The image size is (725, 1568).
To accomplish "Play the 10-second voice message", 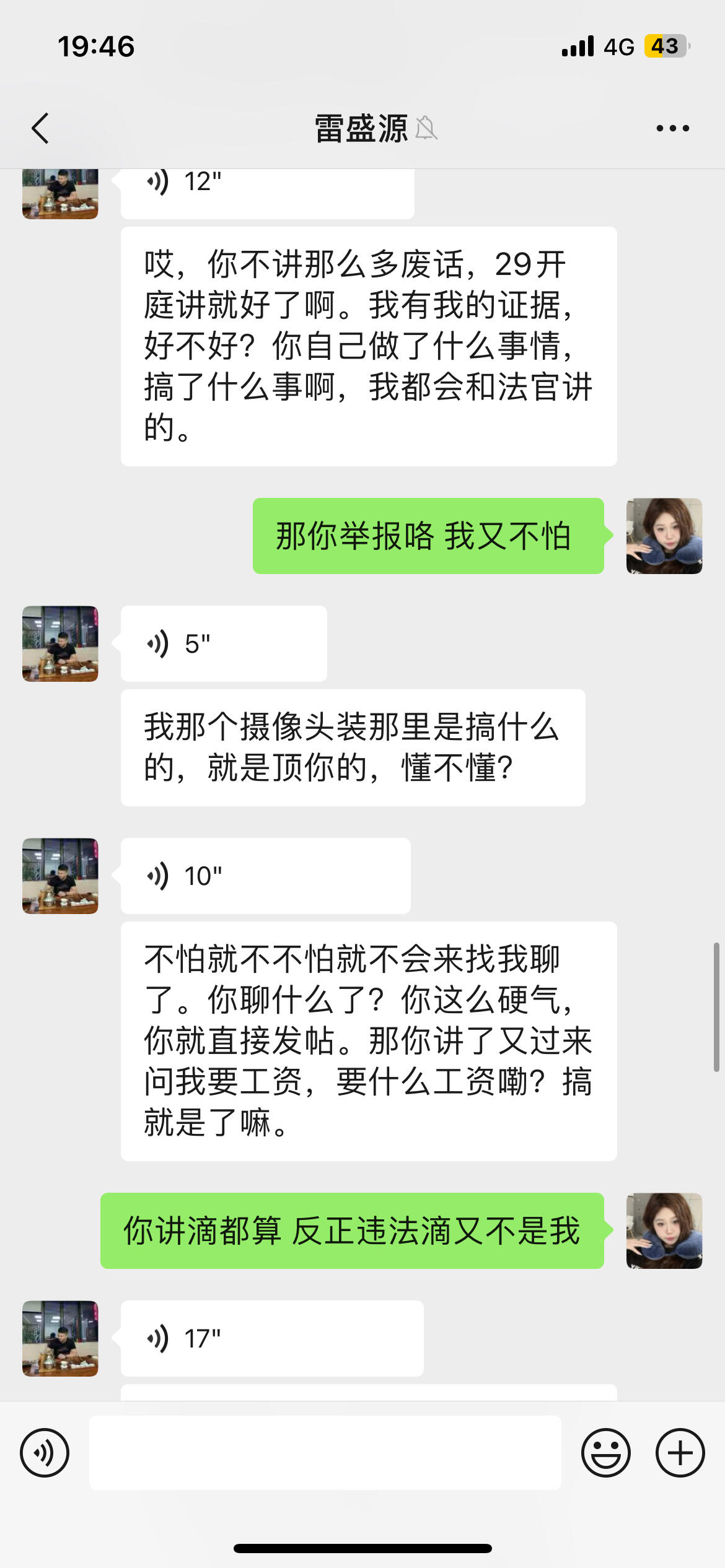I will click(265, 876).
